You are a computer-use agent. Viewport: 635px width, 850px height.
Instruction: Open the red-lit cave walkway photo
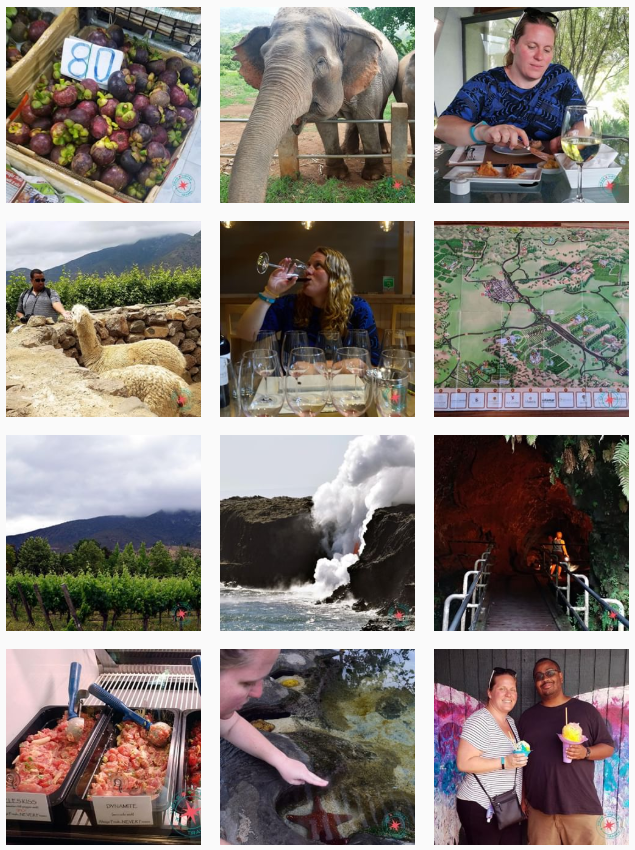click(x=531, y=533)
